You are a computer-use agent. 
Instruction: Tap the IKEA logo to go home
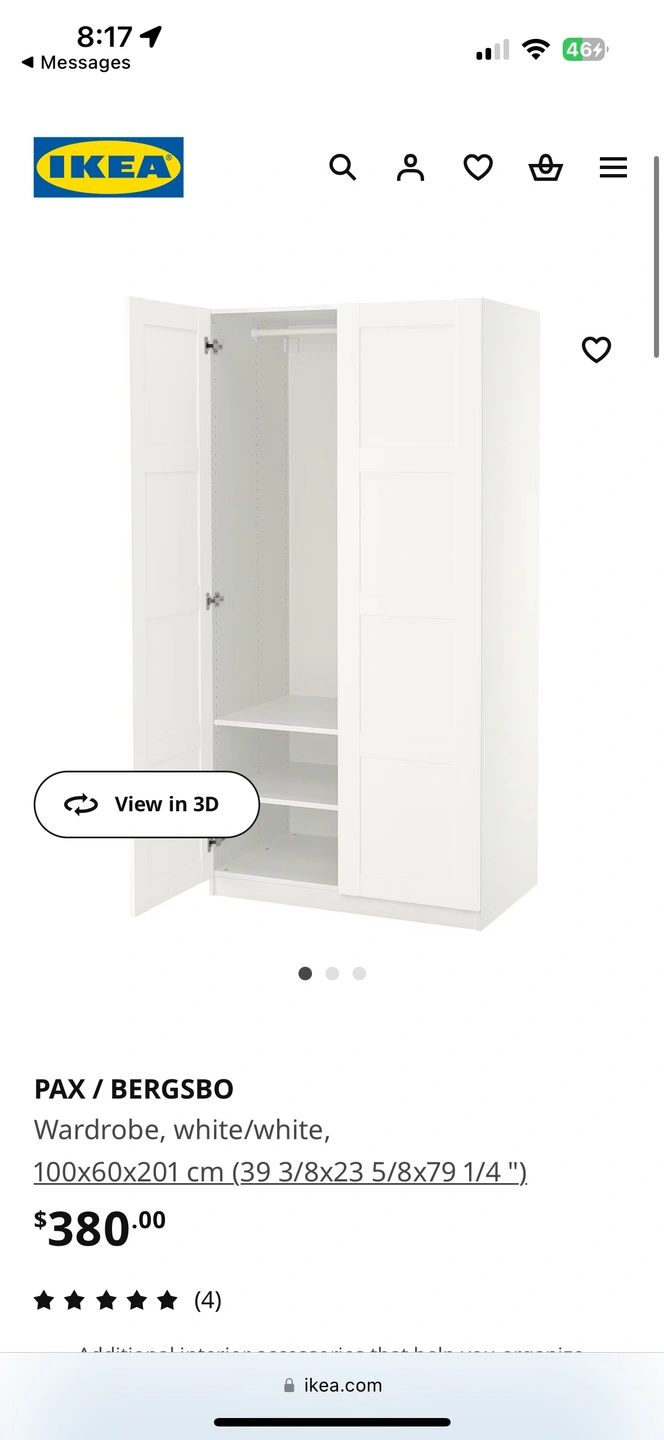108,167
